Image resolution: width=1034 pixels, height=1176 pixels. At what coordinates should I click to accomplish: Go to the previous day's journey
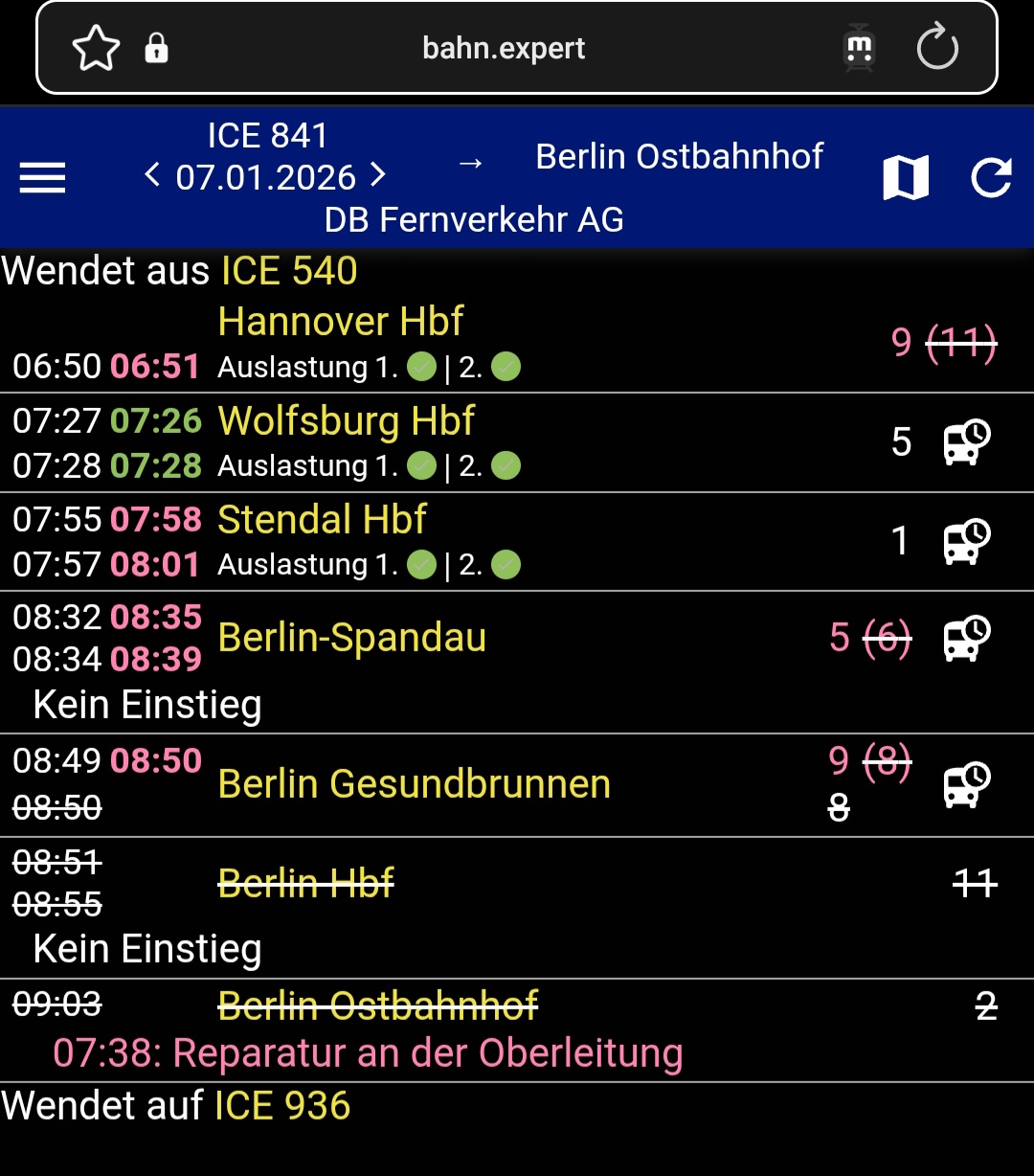152,175
